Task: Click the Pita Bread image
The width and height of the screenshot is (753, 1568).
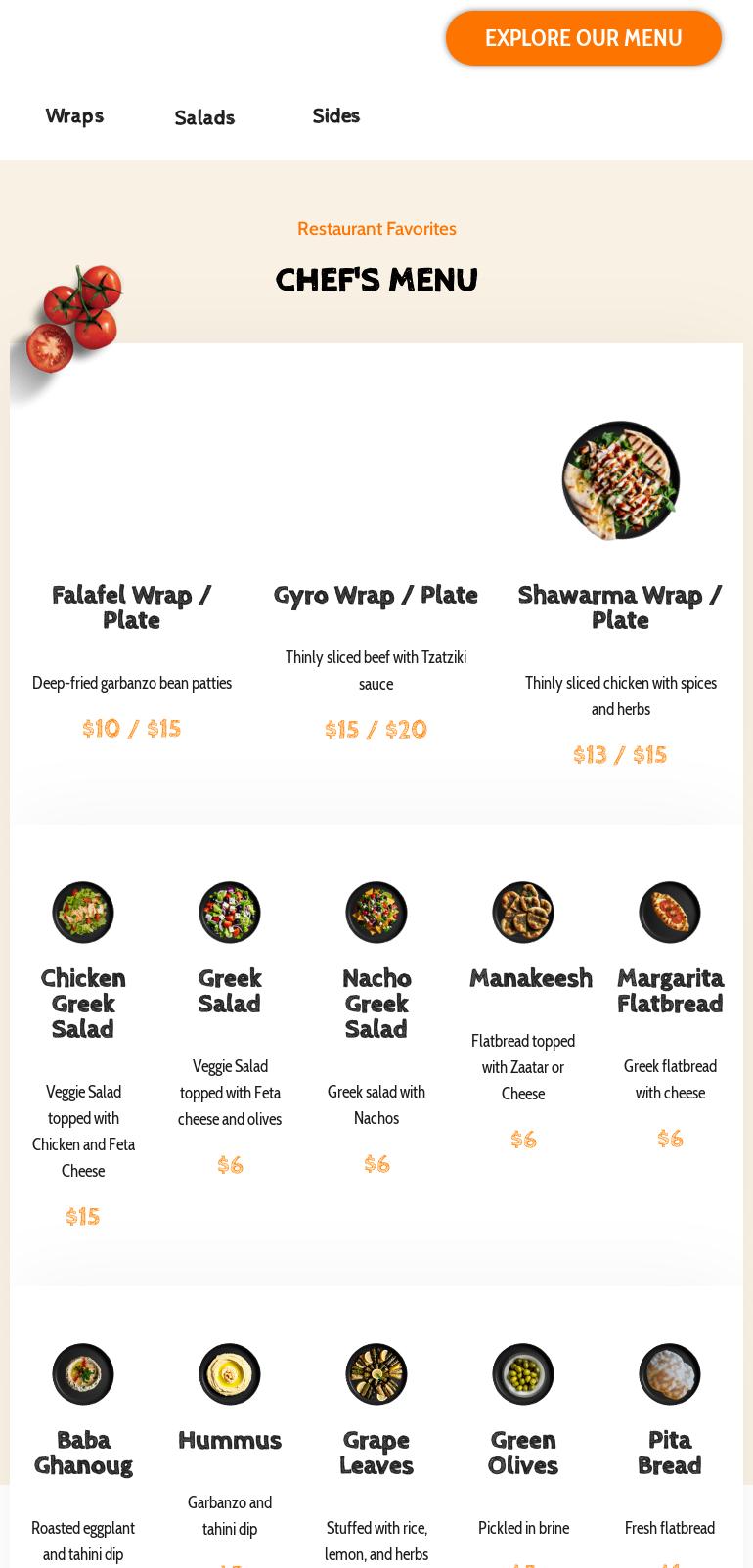Action: (x=670, y=1374)
